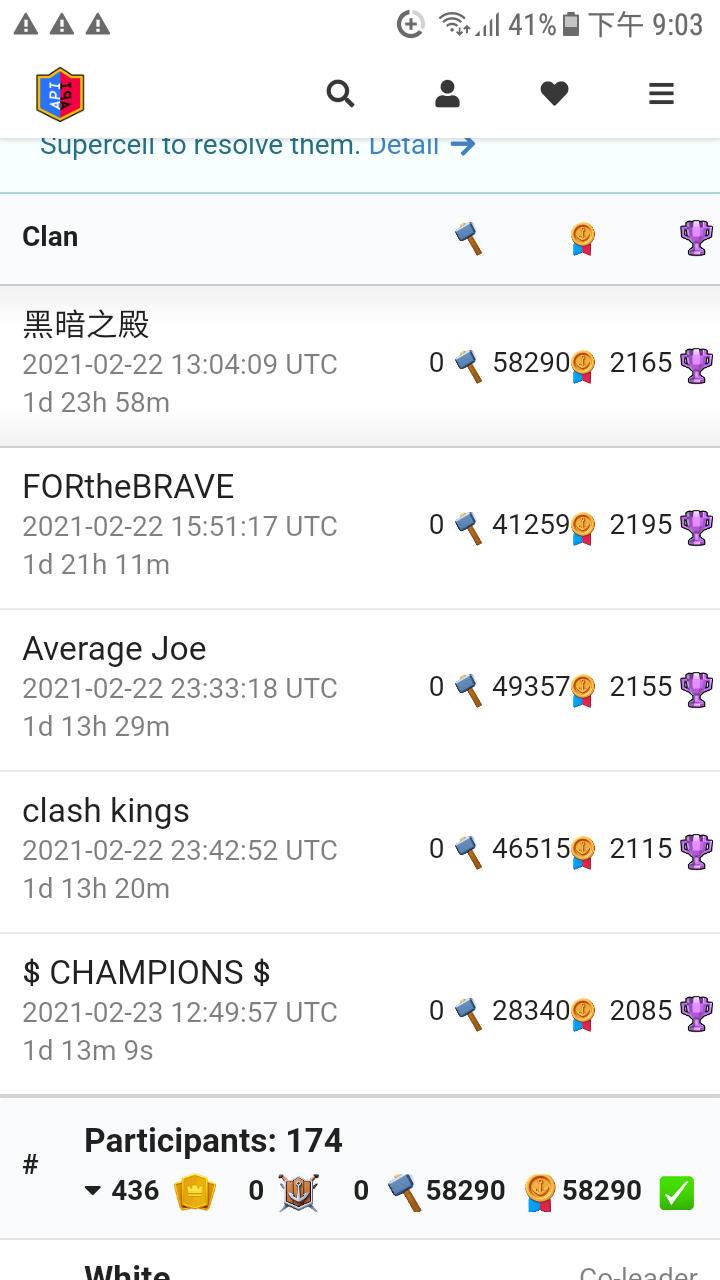The height and width of the screenshot is (1280, 720).
Task: Sort participants by the 436 crown column
Action: coord(150,1191)
